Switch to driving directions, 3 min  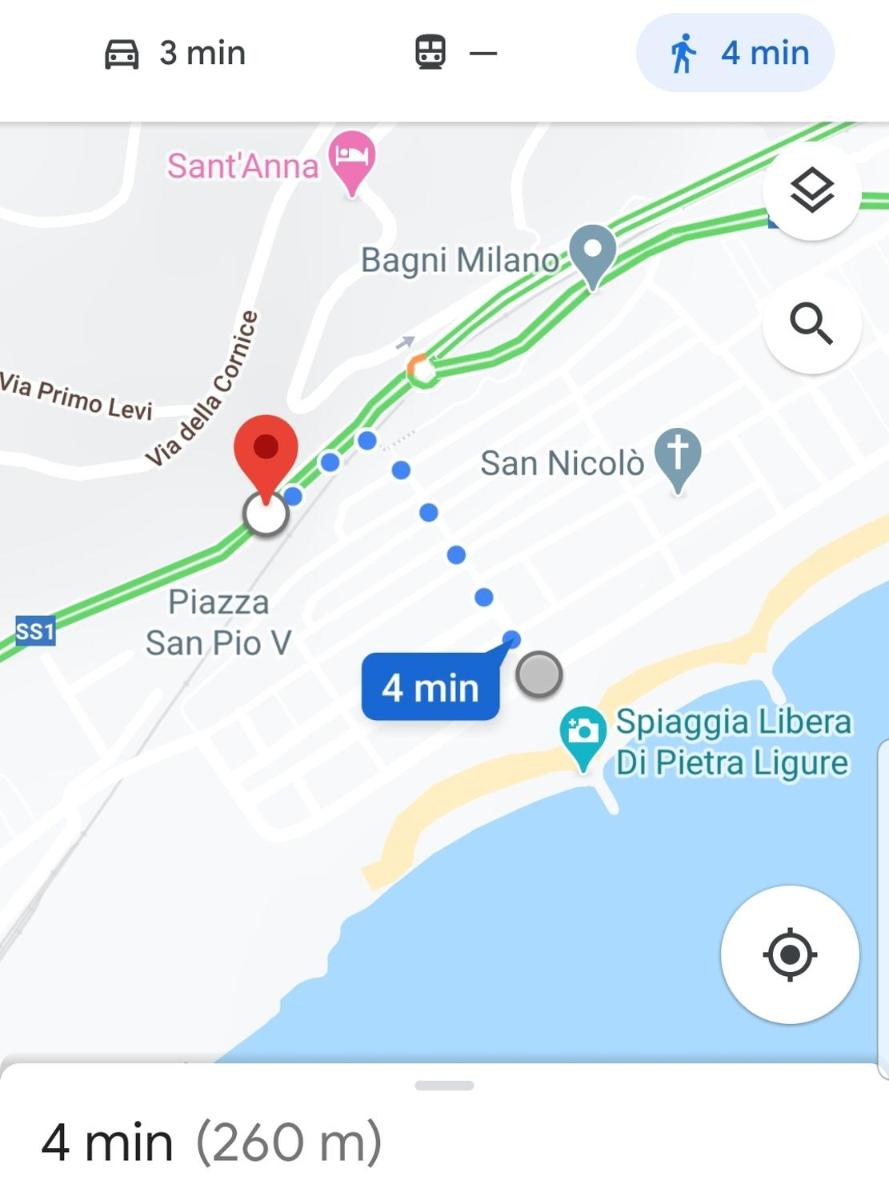tap(176, 53)
